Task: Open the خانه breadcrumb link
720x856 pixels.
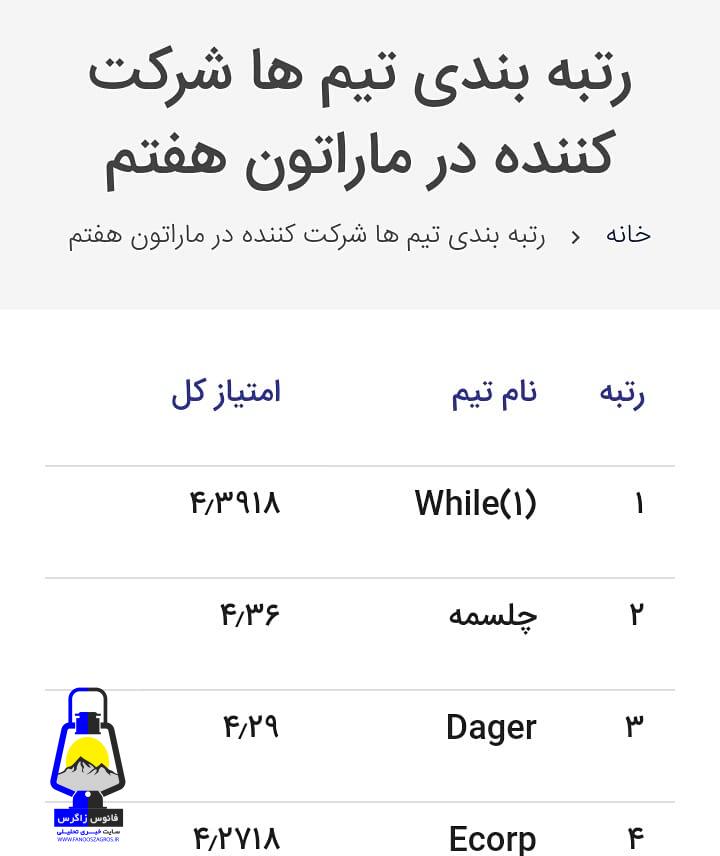Action: click(x=627, y=235)
